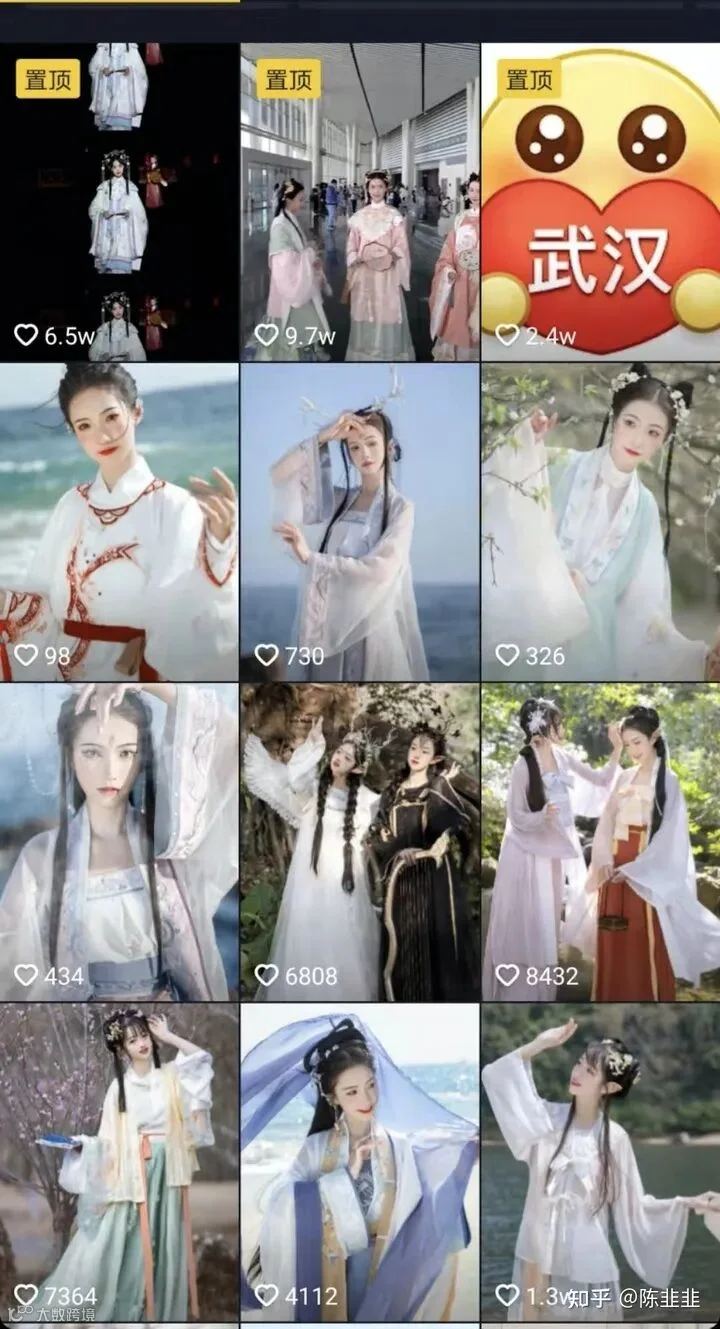Open the video with 1.3w likes
Image resolution: width=720 pixels, height=1329 pixels.
601,1163
